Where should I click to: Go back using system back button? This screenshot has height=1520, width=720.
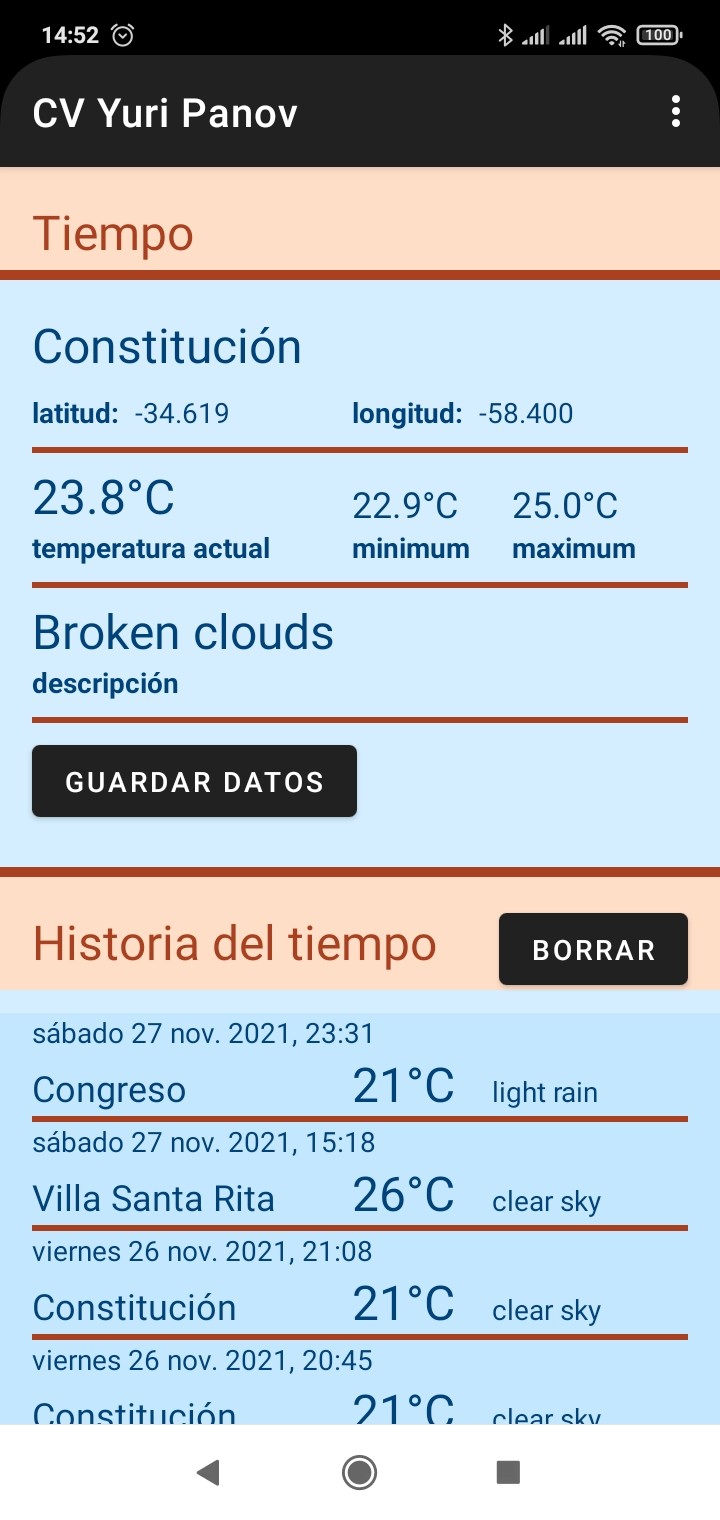[208, 1472]
